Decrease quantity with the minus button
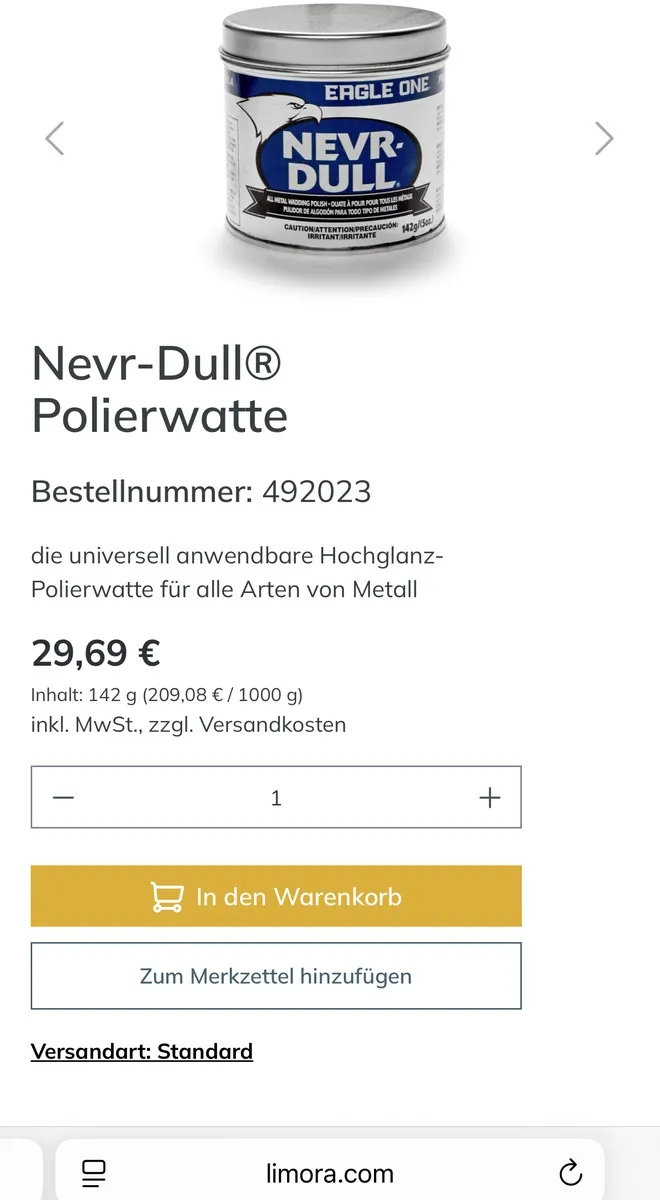Screen dimensions: 660x1200 pos(64,797)
